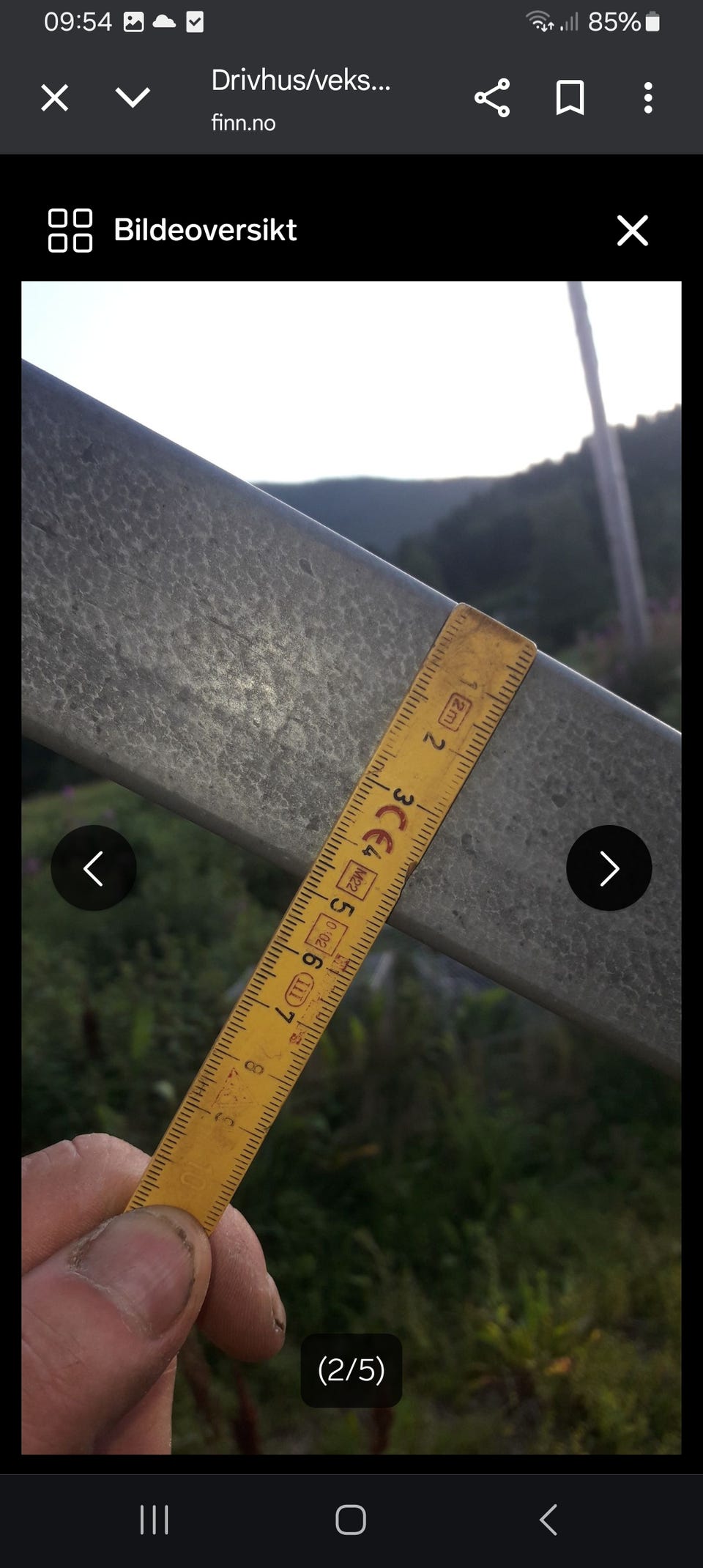The height and width of the screenshot is (1568, 703).
Task: Bookmark this finn.no listing
Action: (x=570, y=97)
